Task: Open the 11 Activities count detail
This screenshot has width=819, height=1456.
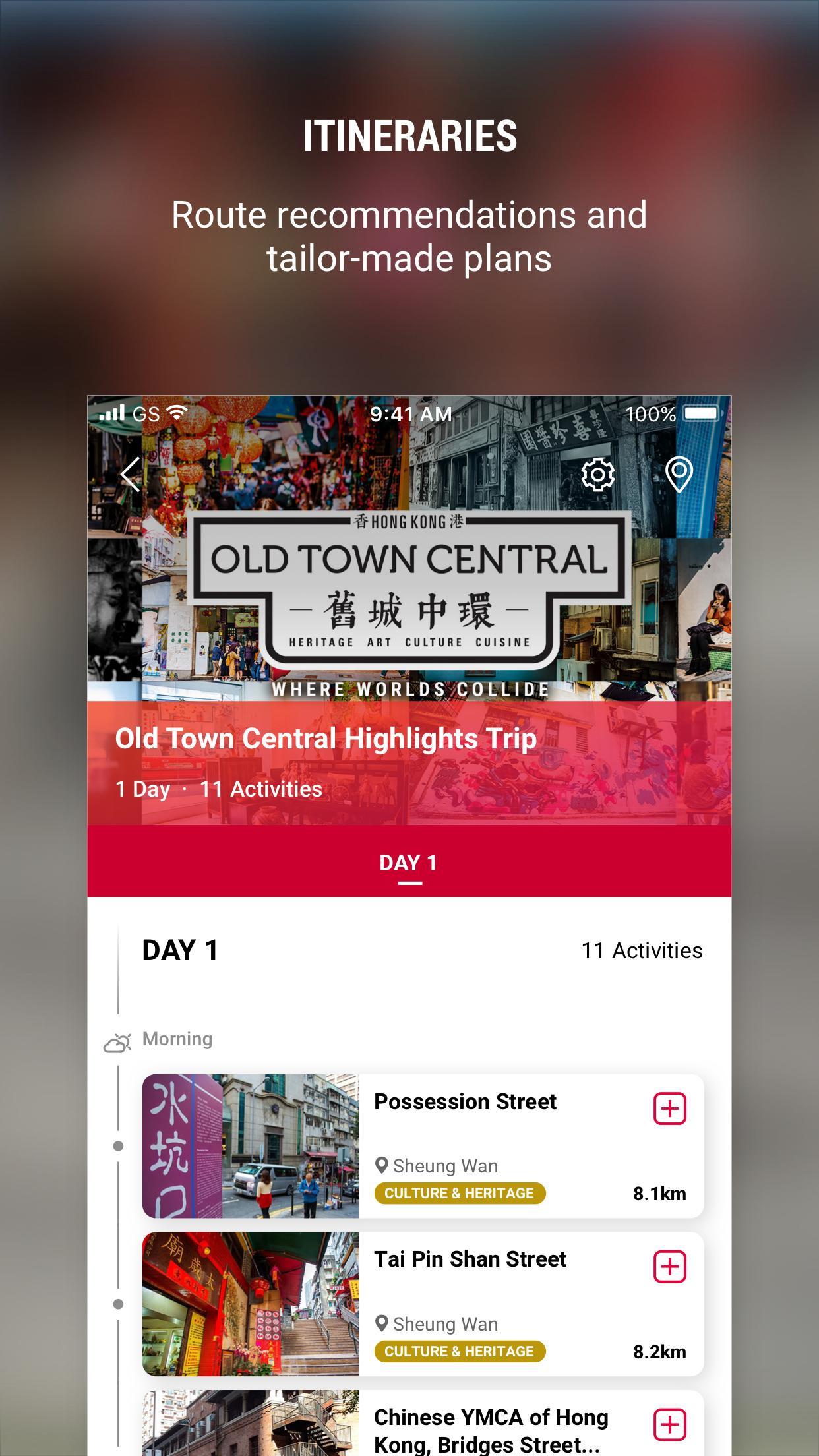Action: (x=642, y=950)
